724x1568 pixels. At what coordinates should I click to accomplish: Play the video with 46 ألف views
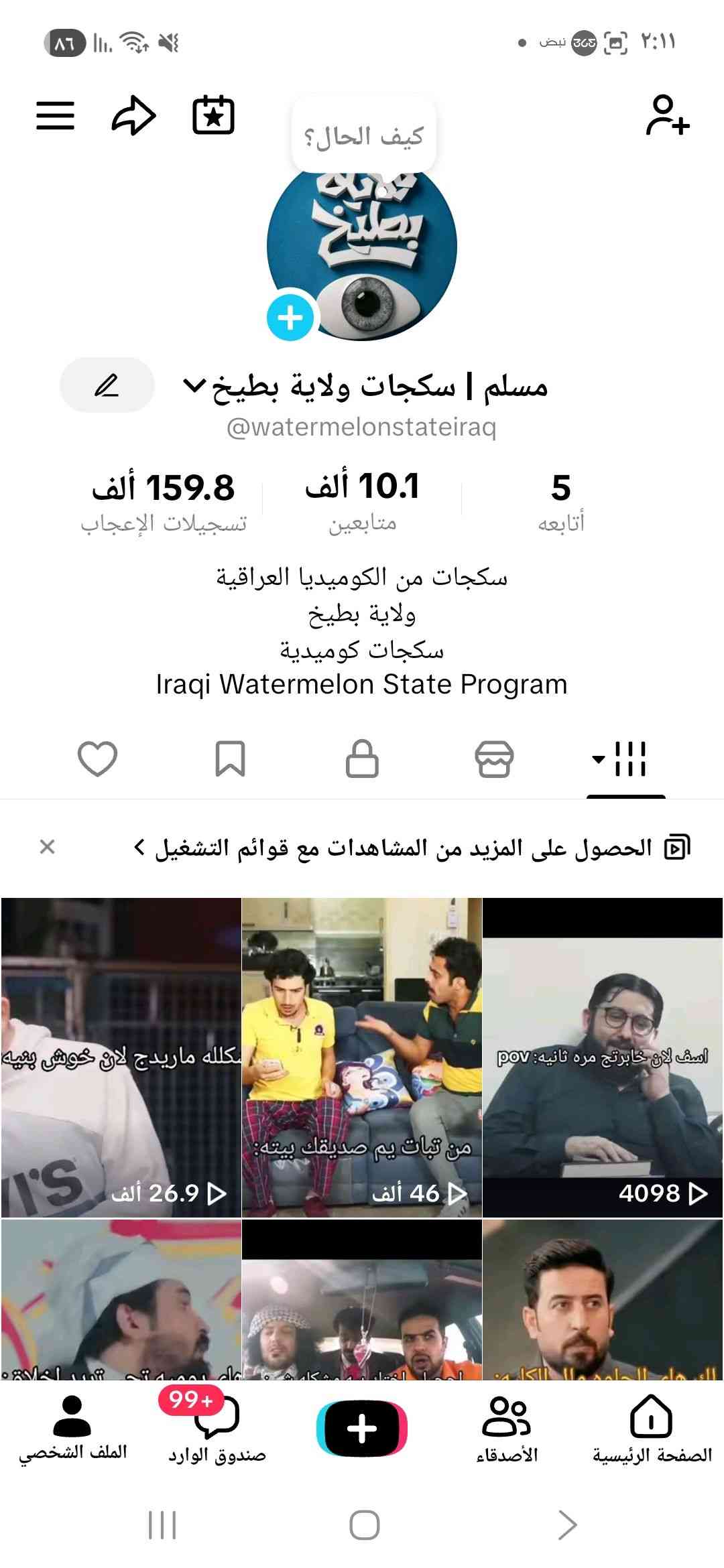(362, 1057)
